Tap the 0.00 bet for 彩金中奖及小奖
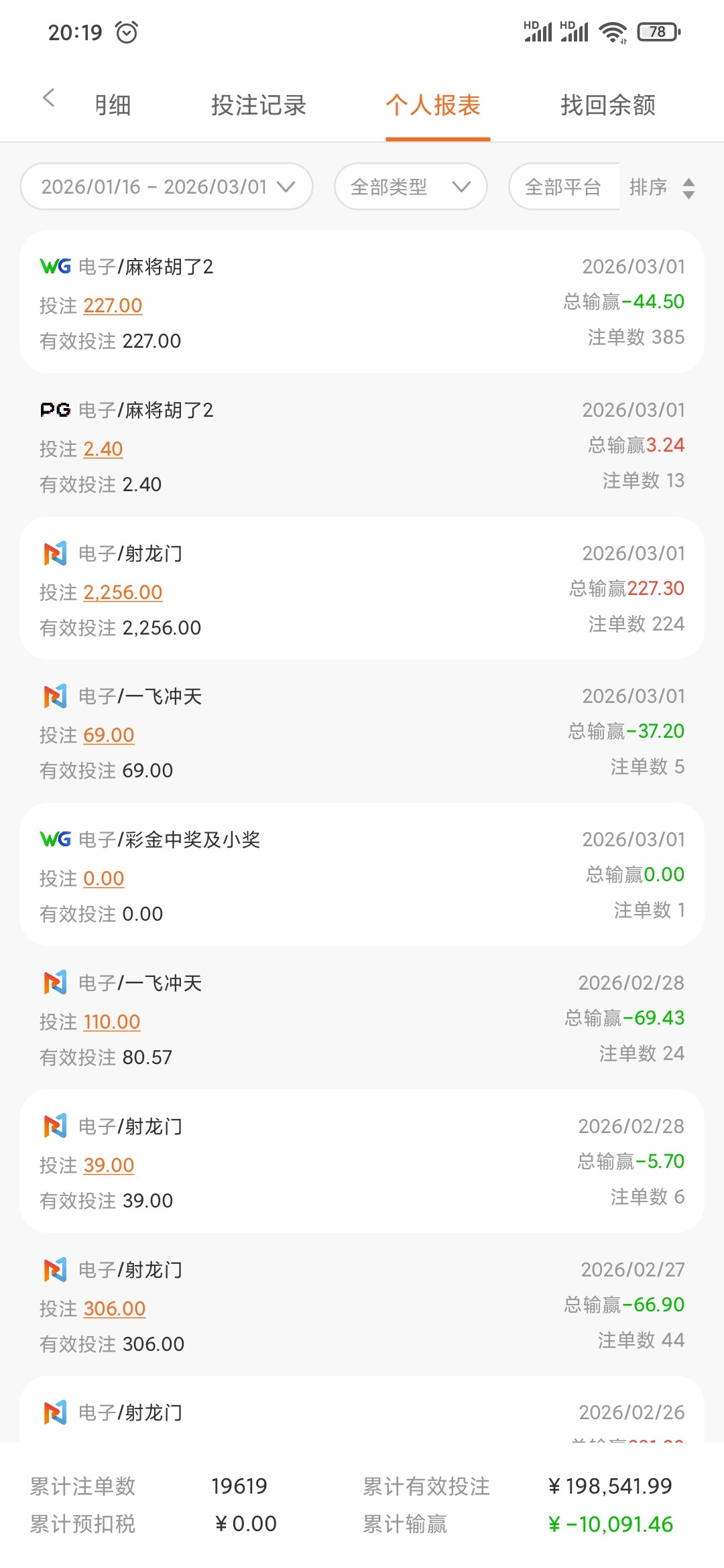Image resolution: width=724 pixels, height=1568 pixels. [x=104, y=878]
